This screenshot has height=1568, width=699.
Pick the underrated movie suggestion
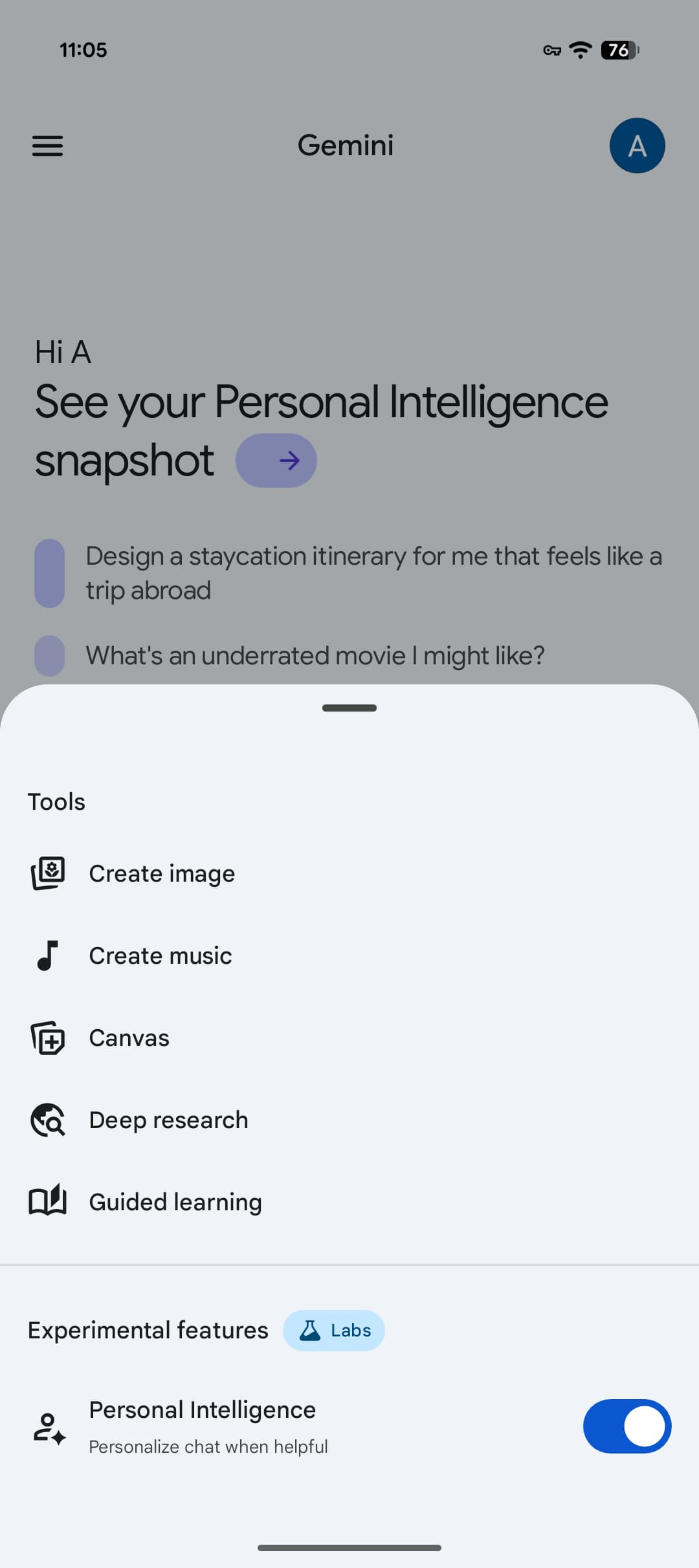click(x=315, y=656)
